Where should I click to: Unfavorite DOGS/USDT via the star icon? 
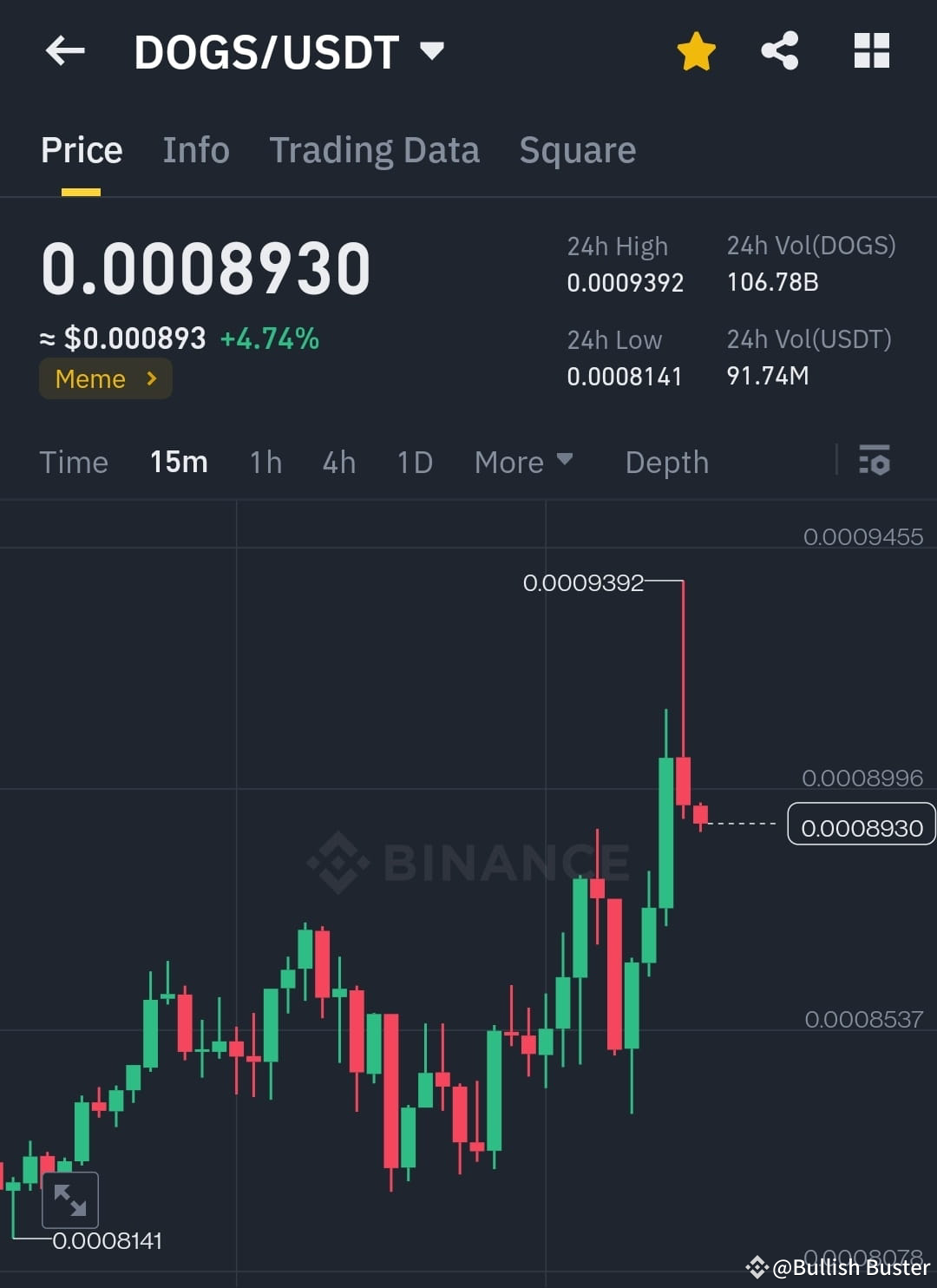695,50
